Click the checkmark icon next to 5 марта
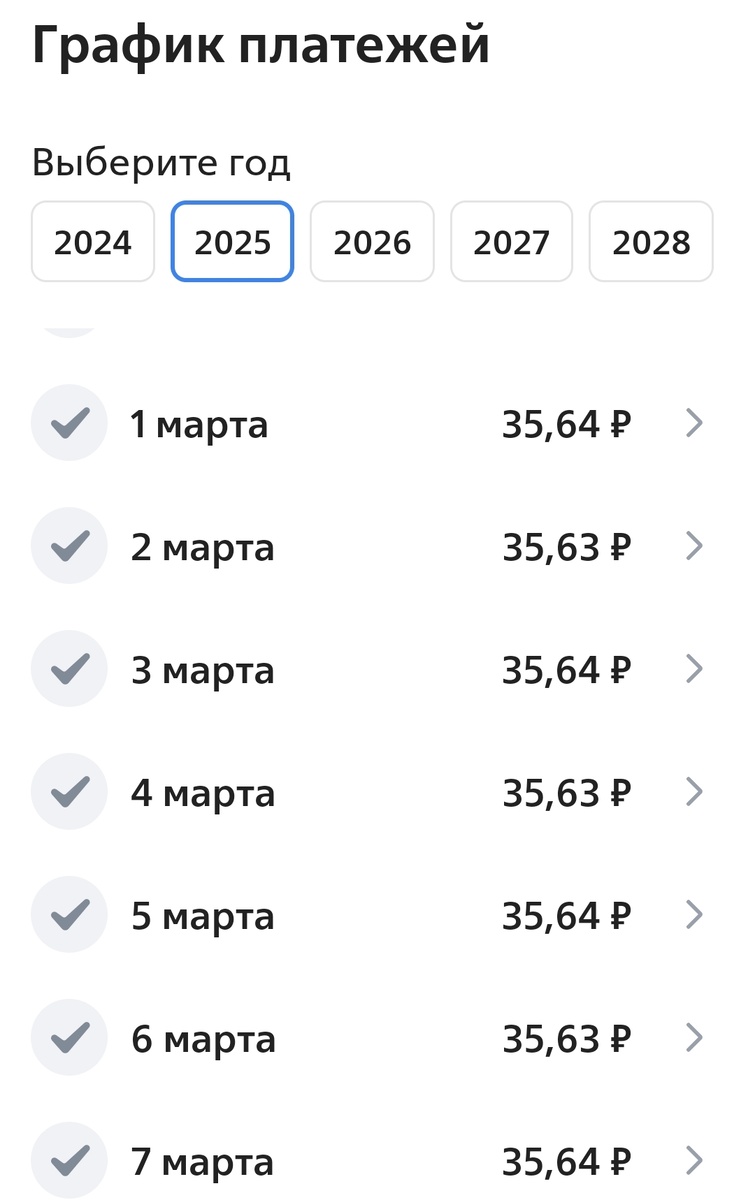The image size is (755, 1200). [69, 914]
